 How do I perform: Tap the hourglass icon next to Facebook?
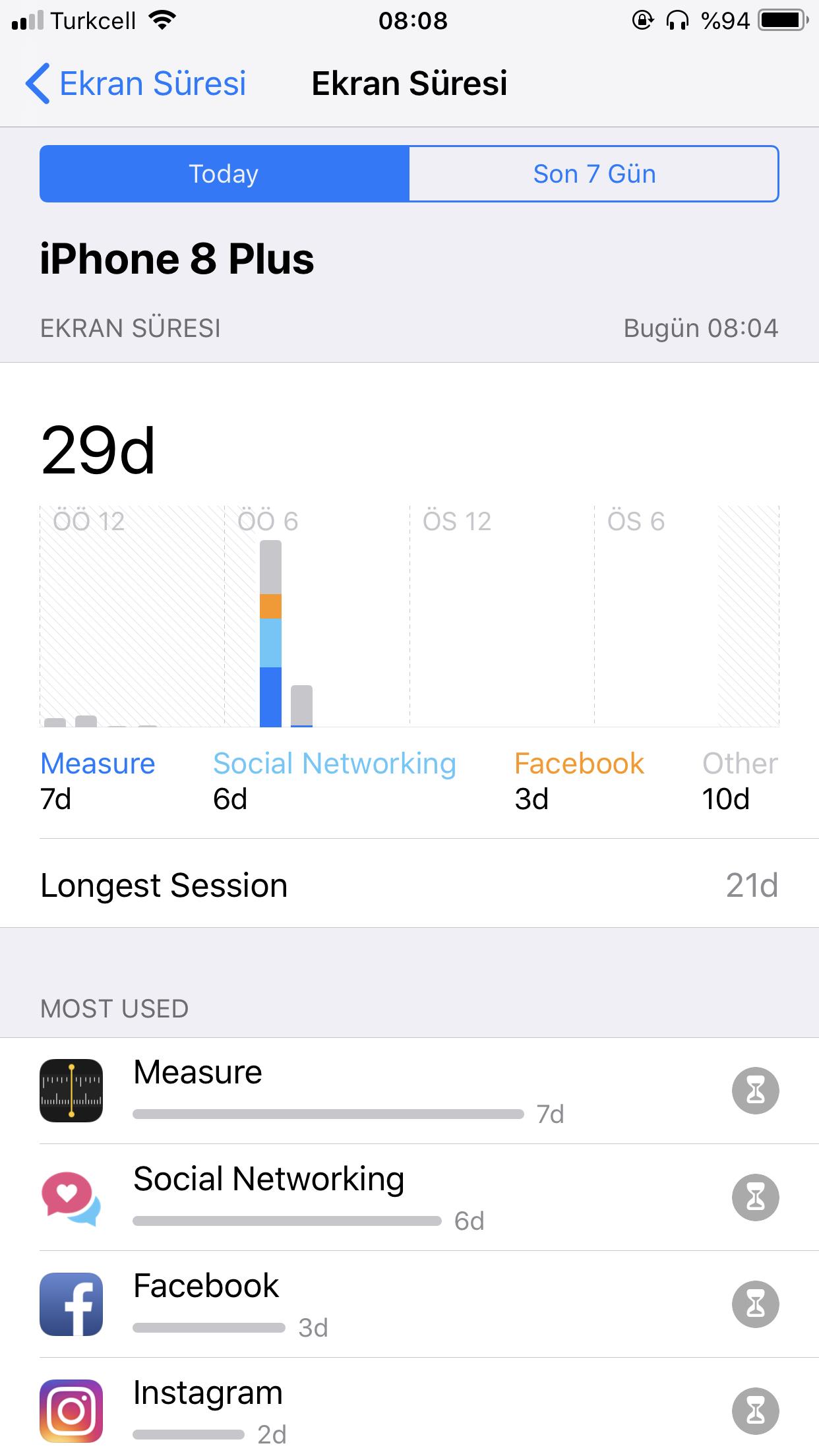point(756,1304)
